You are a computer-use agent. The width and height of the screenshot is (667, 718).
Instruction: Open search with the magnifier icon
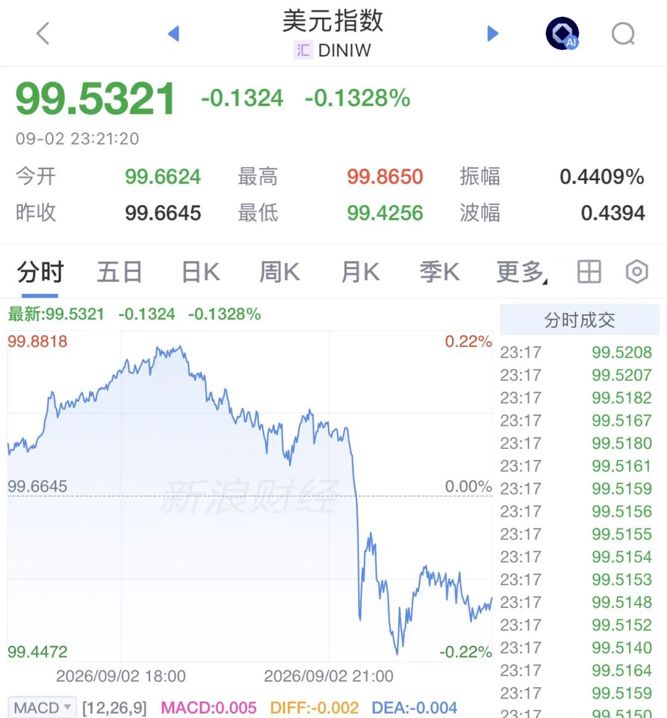pyautogui.click(x=624, y=33)
